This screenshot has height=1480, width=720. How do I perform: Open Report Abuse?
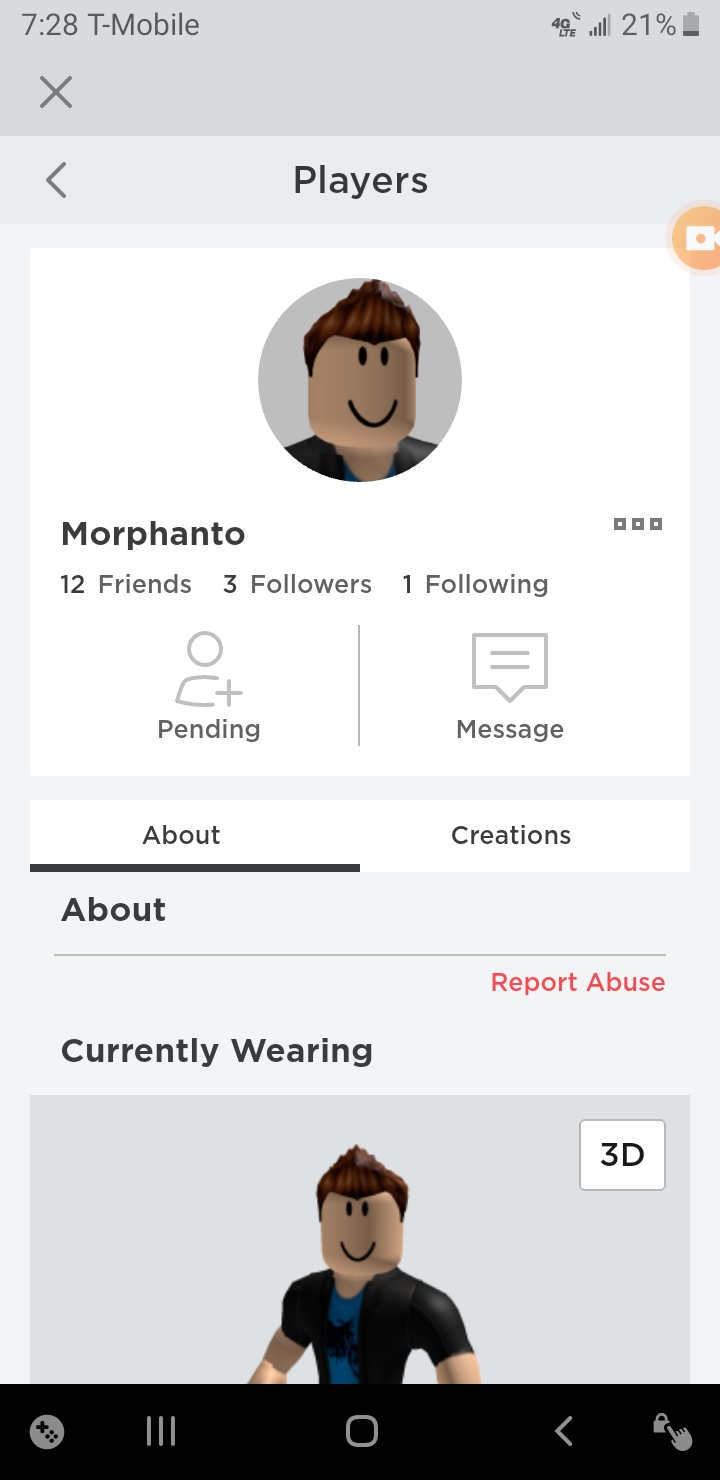click(x=578, y=982)
